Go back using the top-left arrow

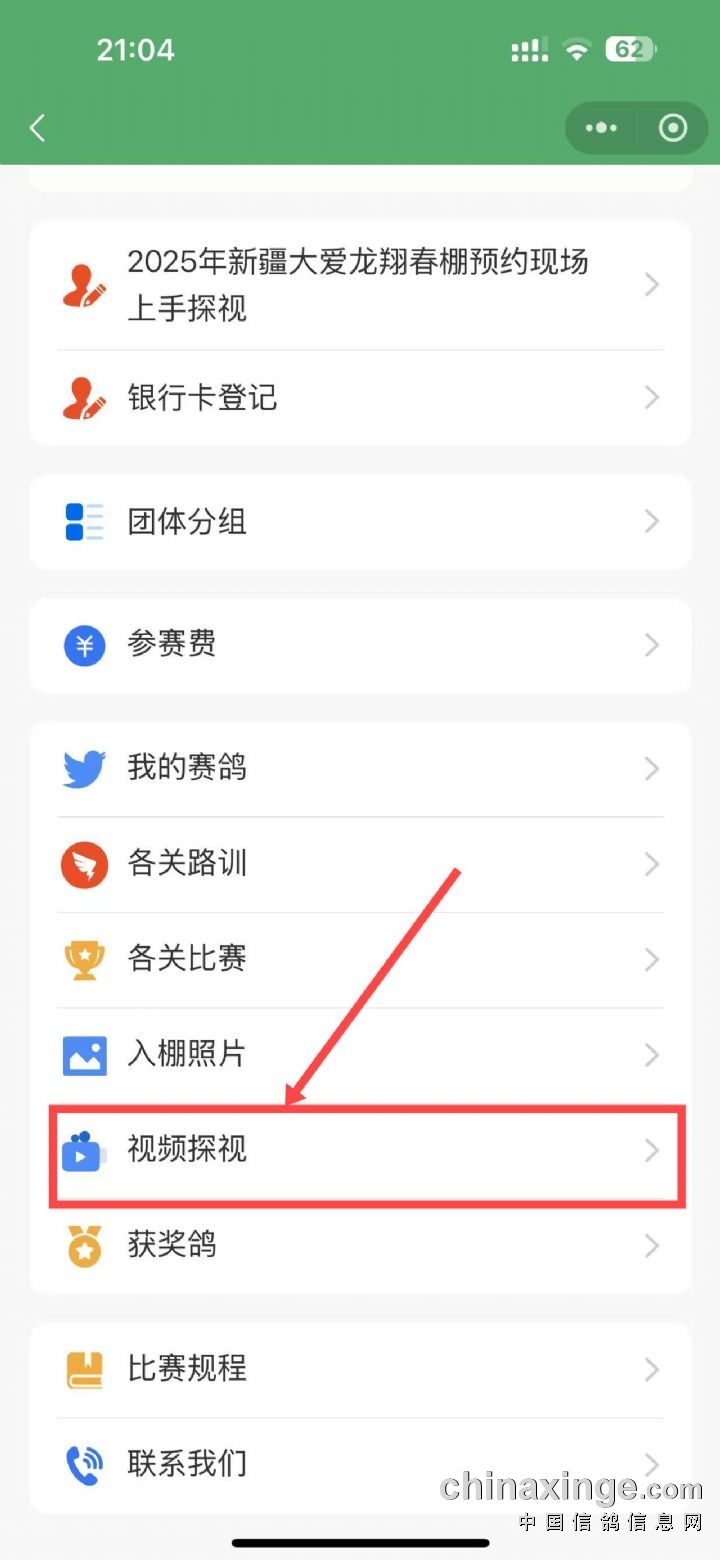tap(38, 128)
